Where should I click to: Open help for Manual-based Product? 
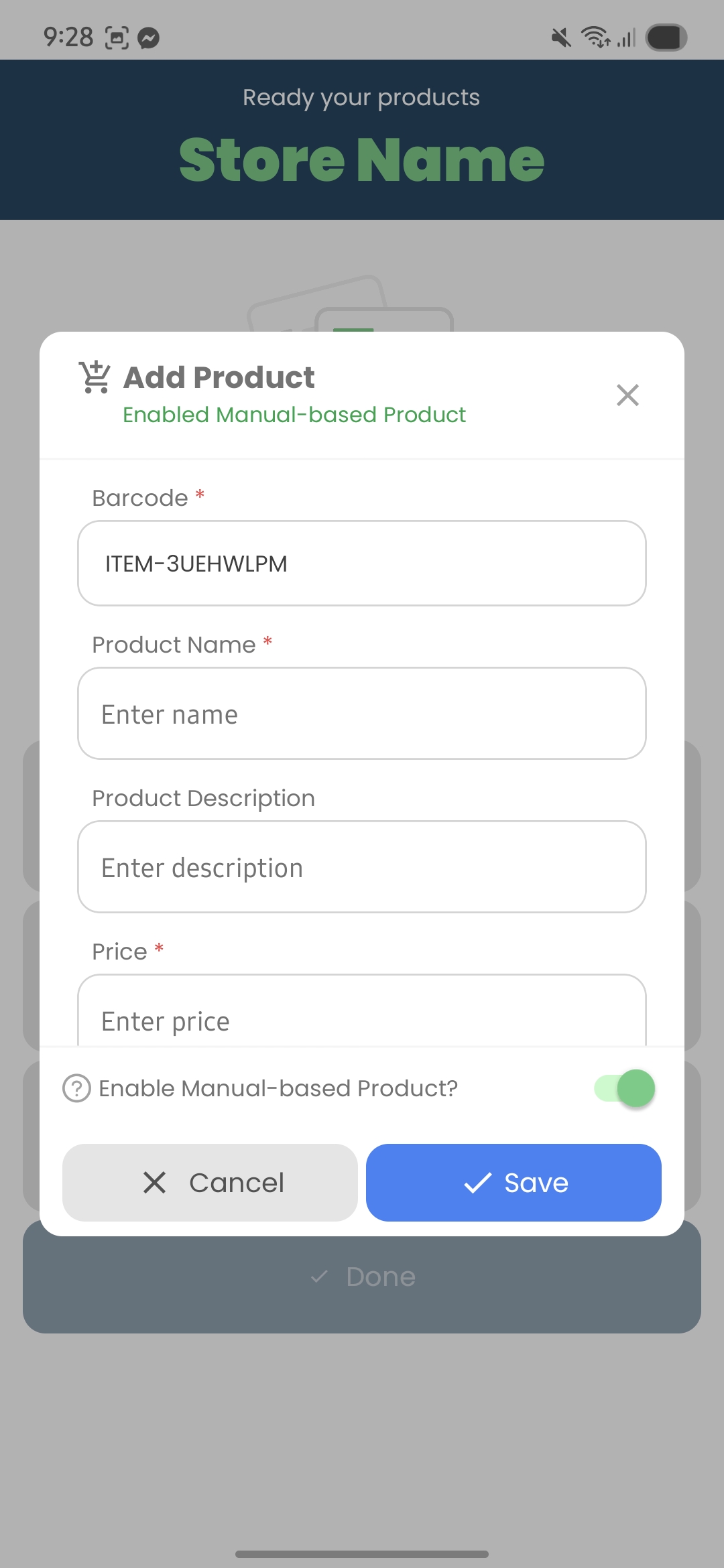pyautogui.click(x=76, y=1088)
